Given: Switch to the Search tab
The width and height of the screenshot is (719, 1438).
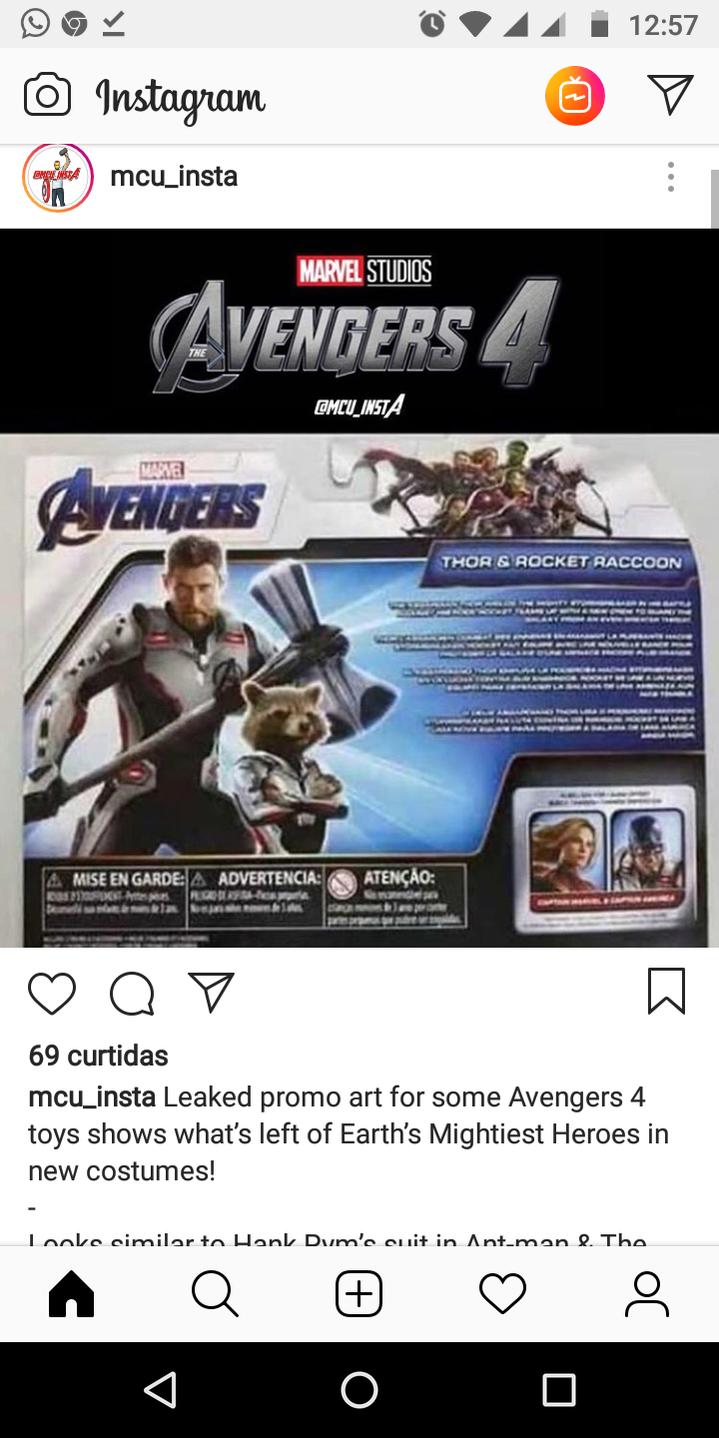Looking at the screenshot, I should (215, 1294).
